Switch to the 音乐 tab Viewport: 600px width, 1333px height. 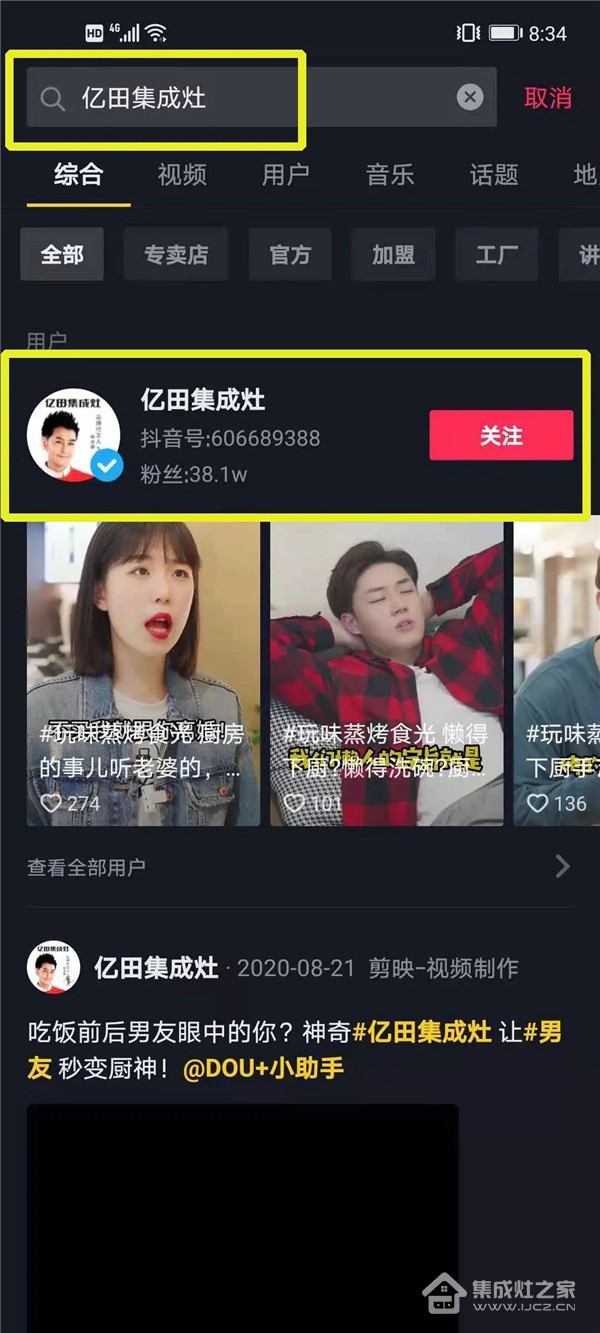click(x=390, y=174)
